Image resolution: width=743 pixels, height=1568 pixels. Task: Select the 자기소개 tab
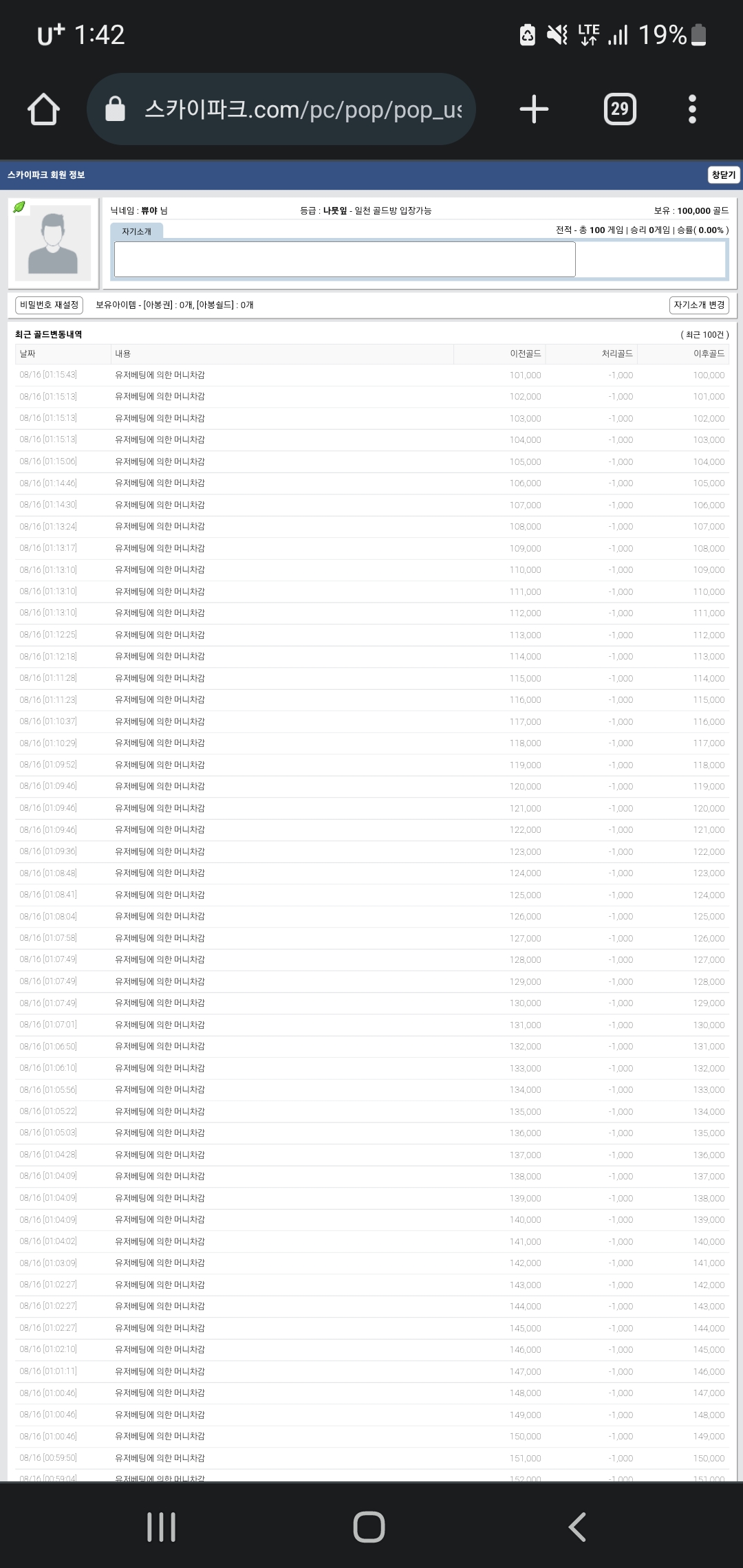(x=137, y=231)
